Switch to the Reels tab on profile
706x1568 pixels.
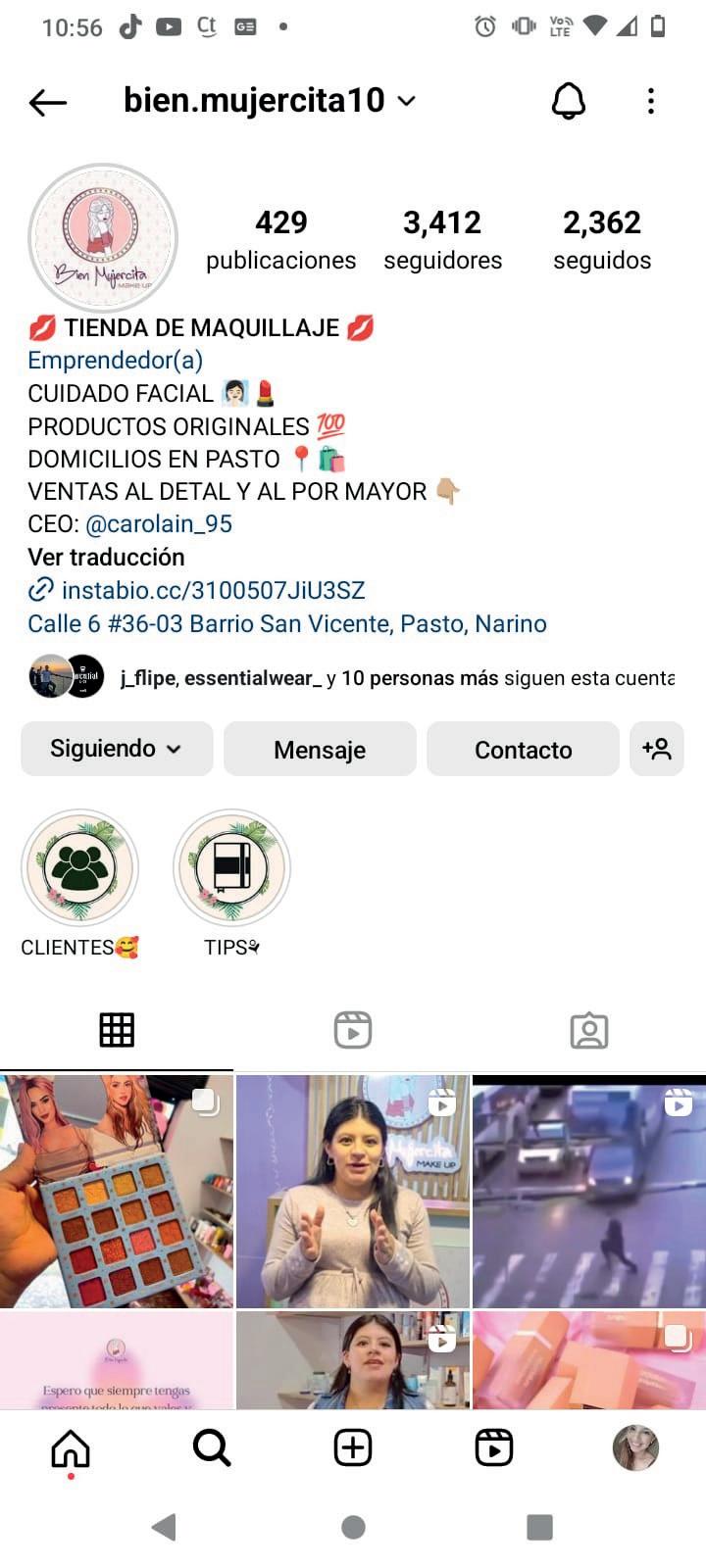[353, 1030]
